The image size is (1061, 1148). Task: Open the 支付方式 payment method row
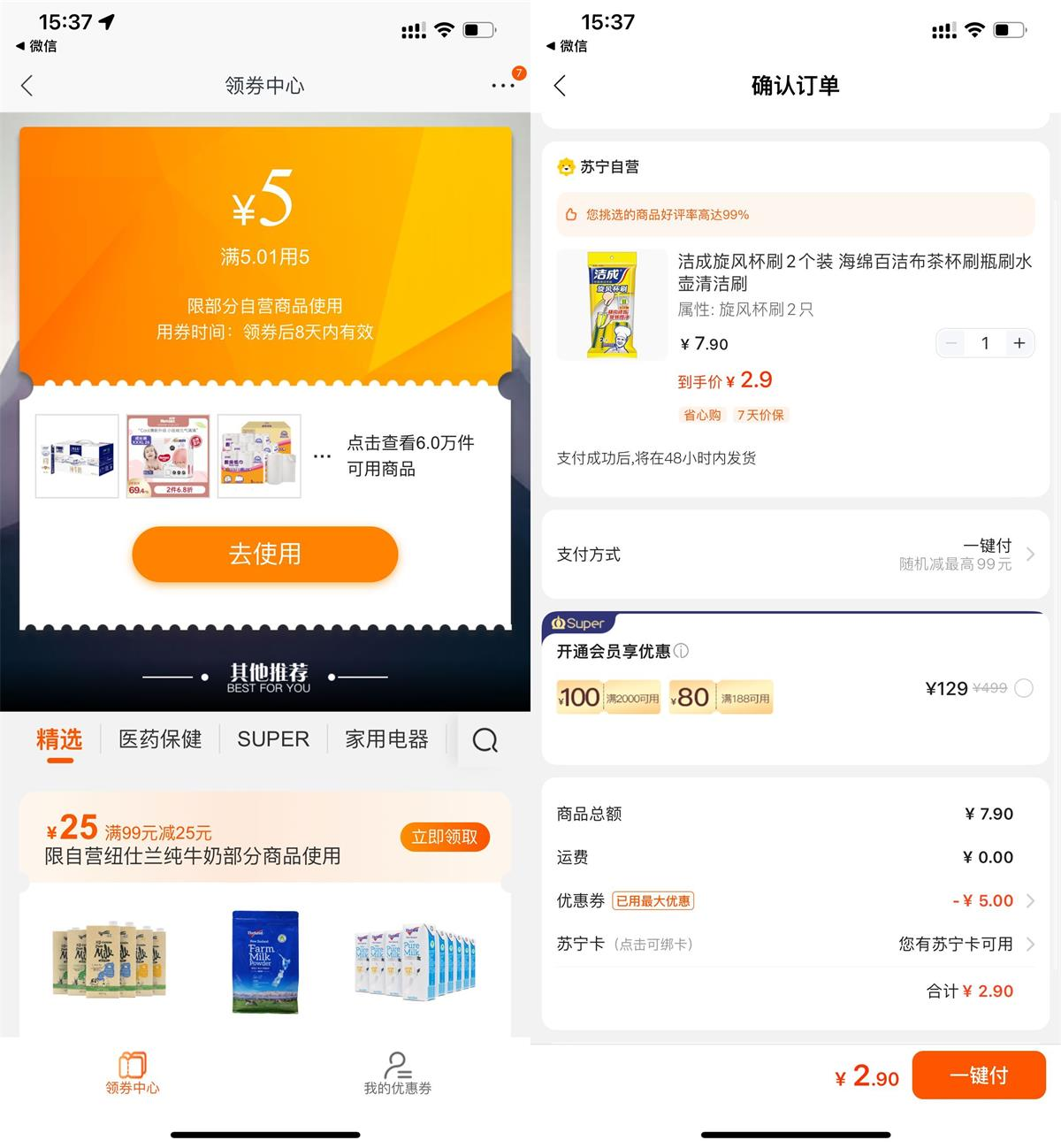coord(794,555)
